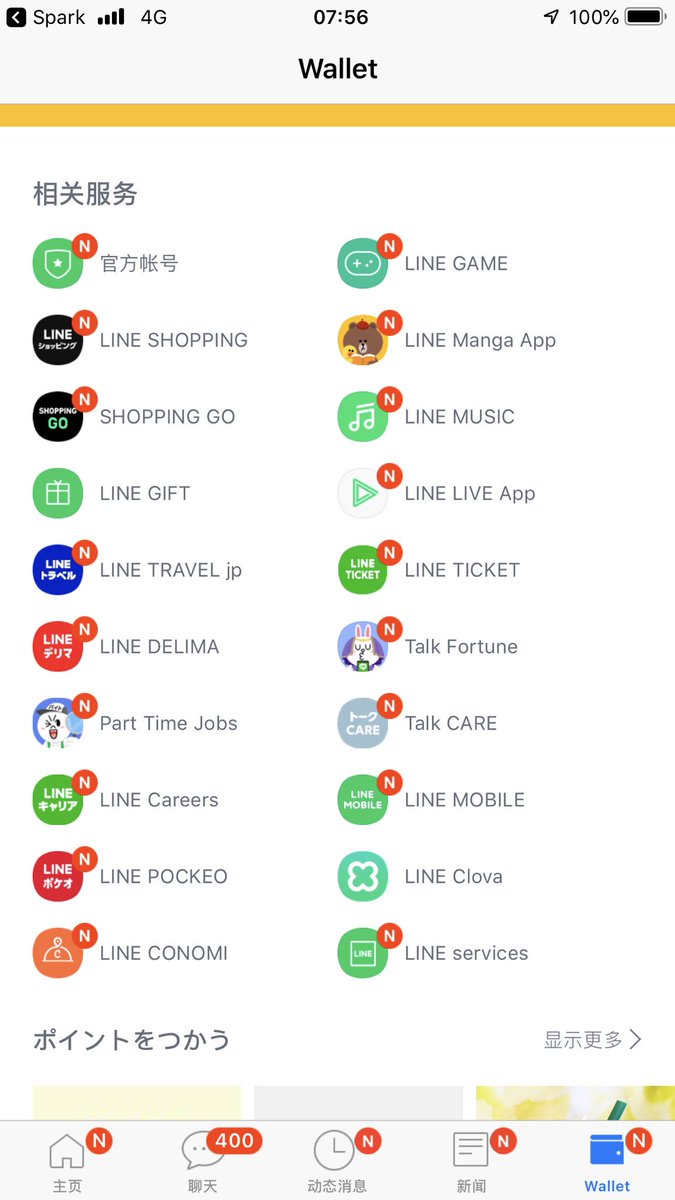Screen dimensions: 675x1200
Task: Launch LINE Manga App
Action: [x=445, y=341]
